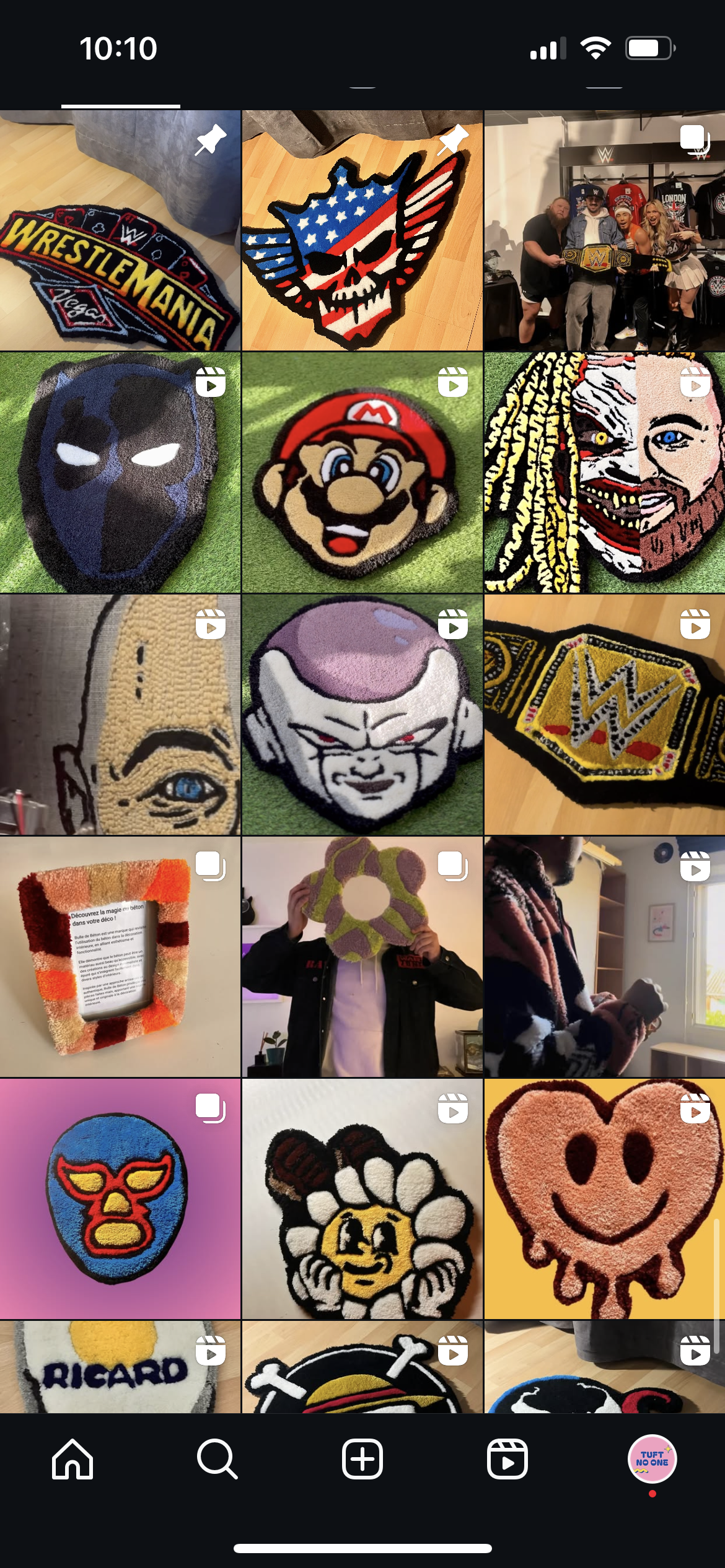This screenshot has height=1568, width=725.
Task: Open the American flag skull rug post
Action: (362, 230)
